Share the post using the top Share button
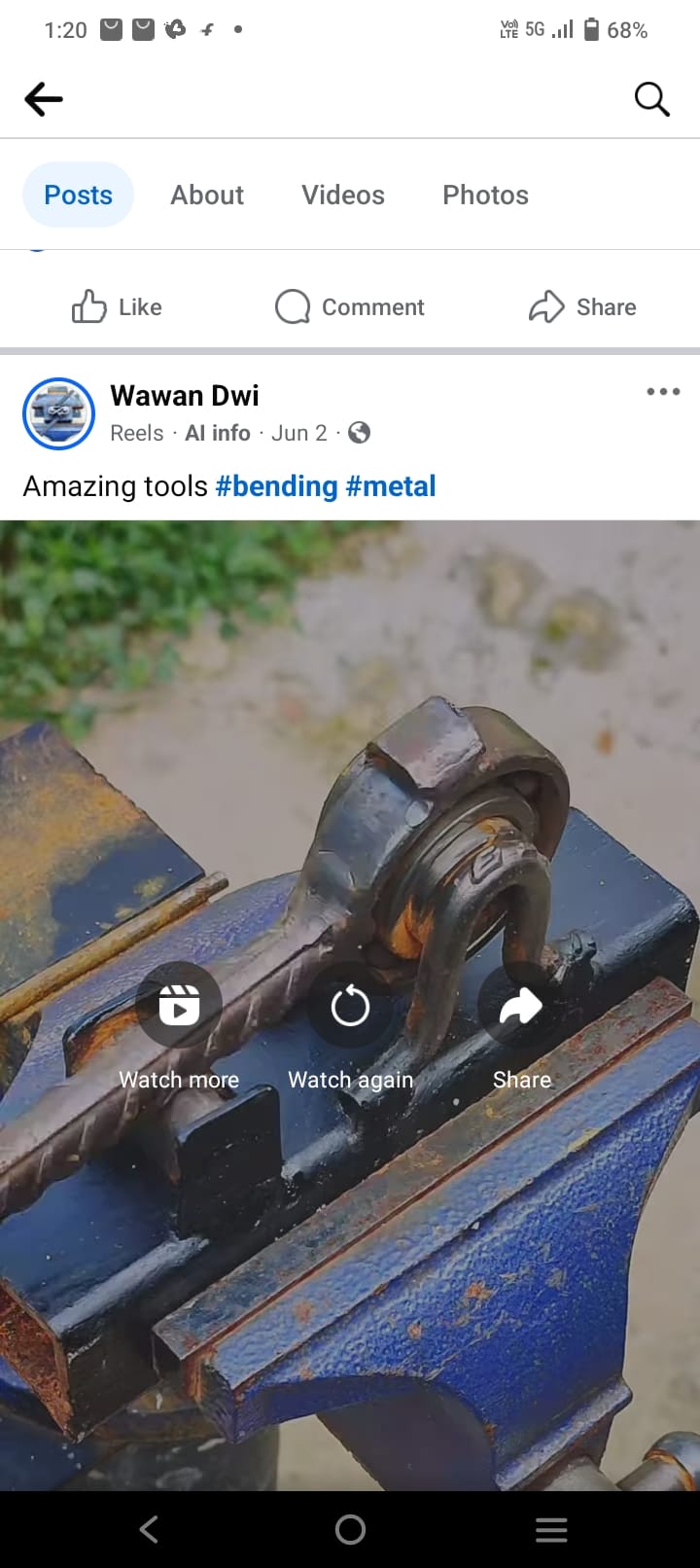The image size is (700, 1568). tap(582, 306)
